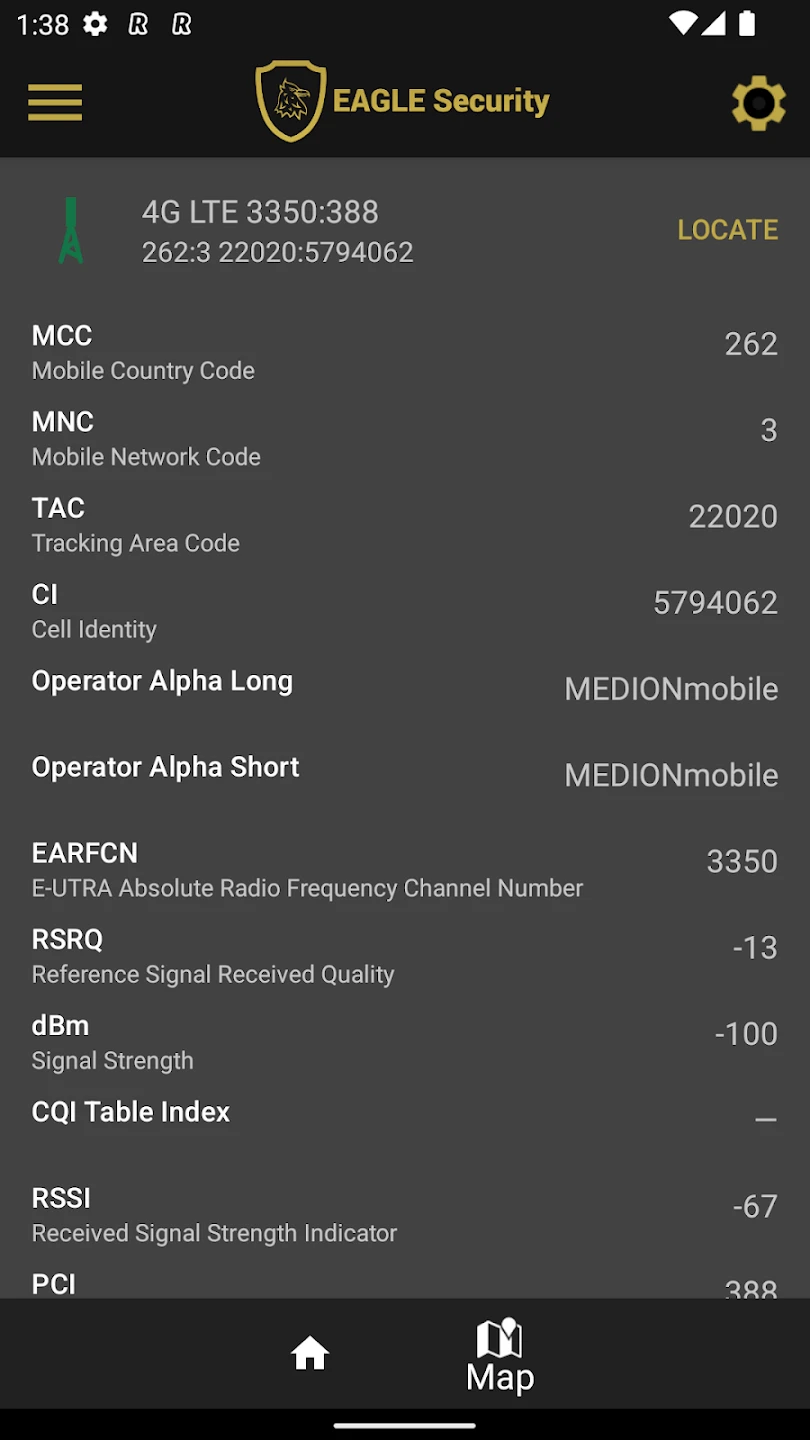Tap LOCATE for the cell tower
810x1440 pixels.
[727, 230]
